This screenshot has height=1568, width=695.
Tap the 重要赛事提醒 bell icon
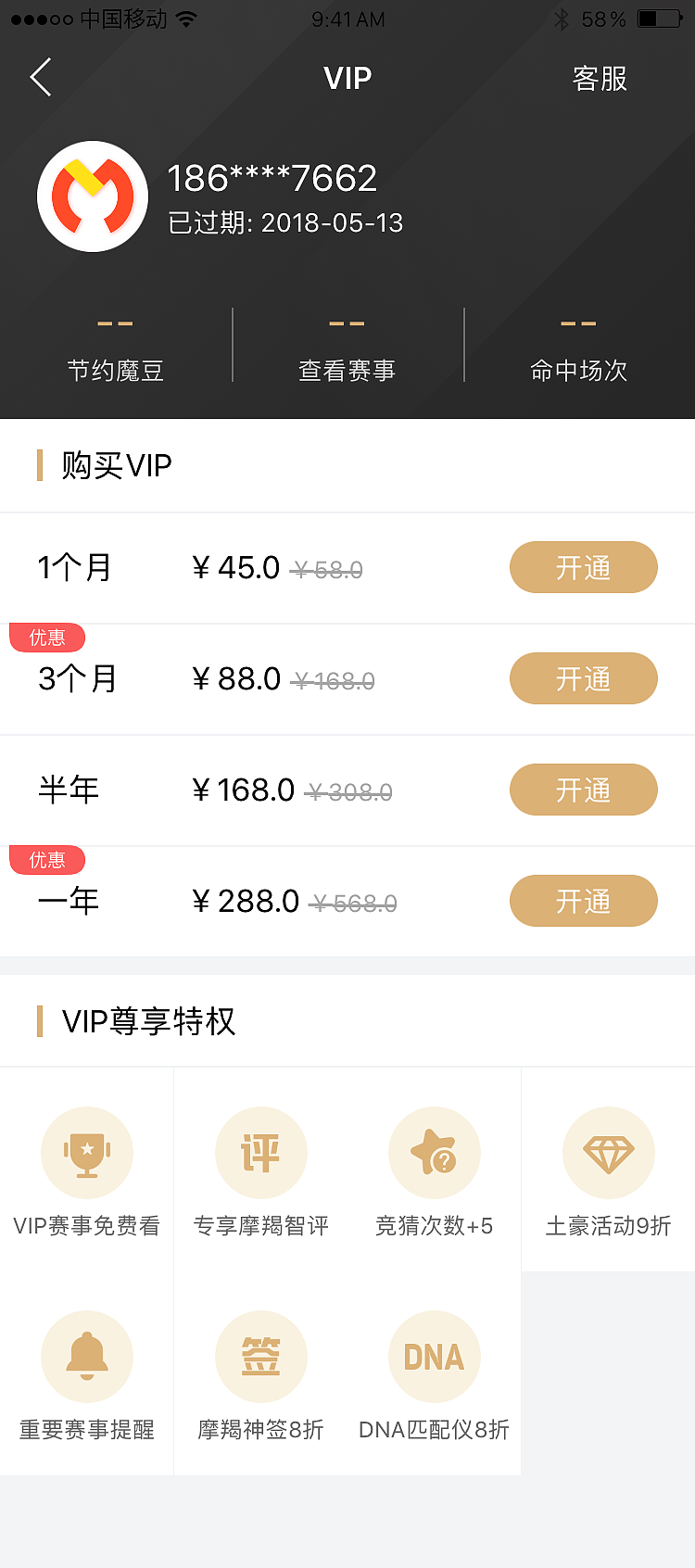coord(87,1356)
